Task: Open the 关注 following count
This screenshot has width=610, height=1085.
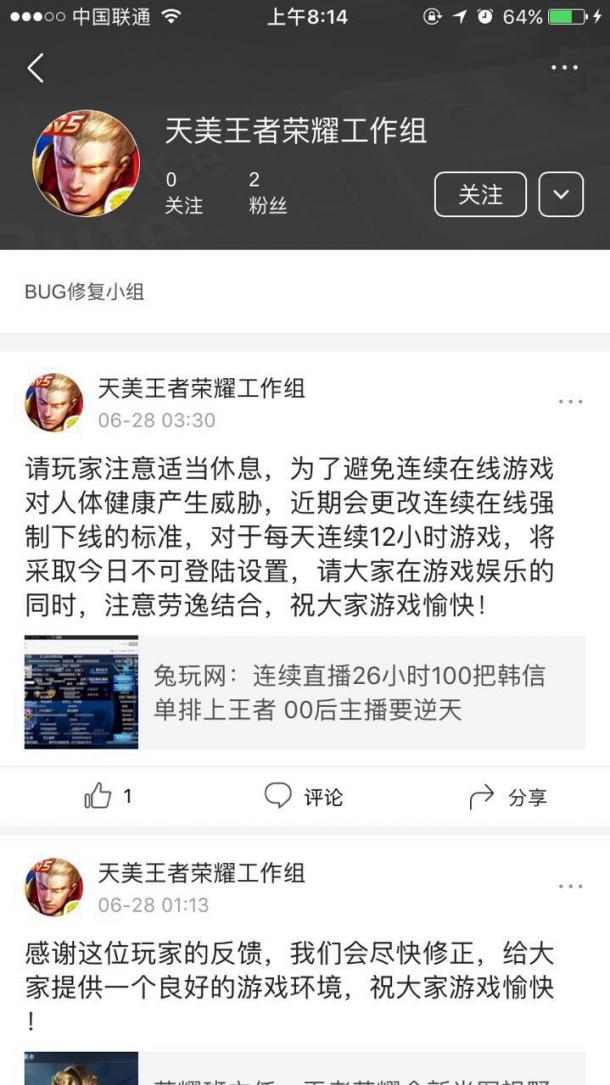Action: pos(184,193)
